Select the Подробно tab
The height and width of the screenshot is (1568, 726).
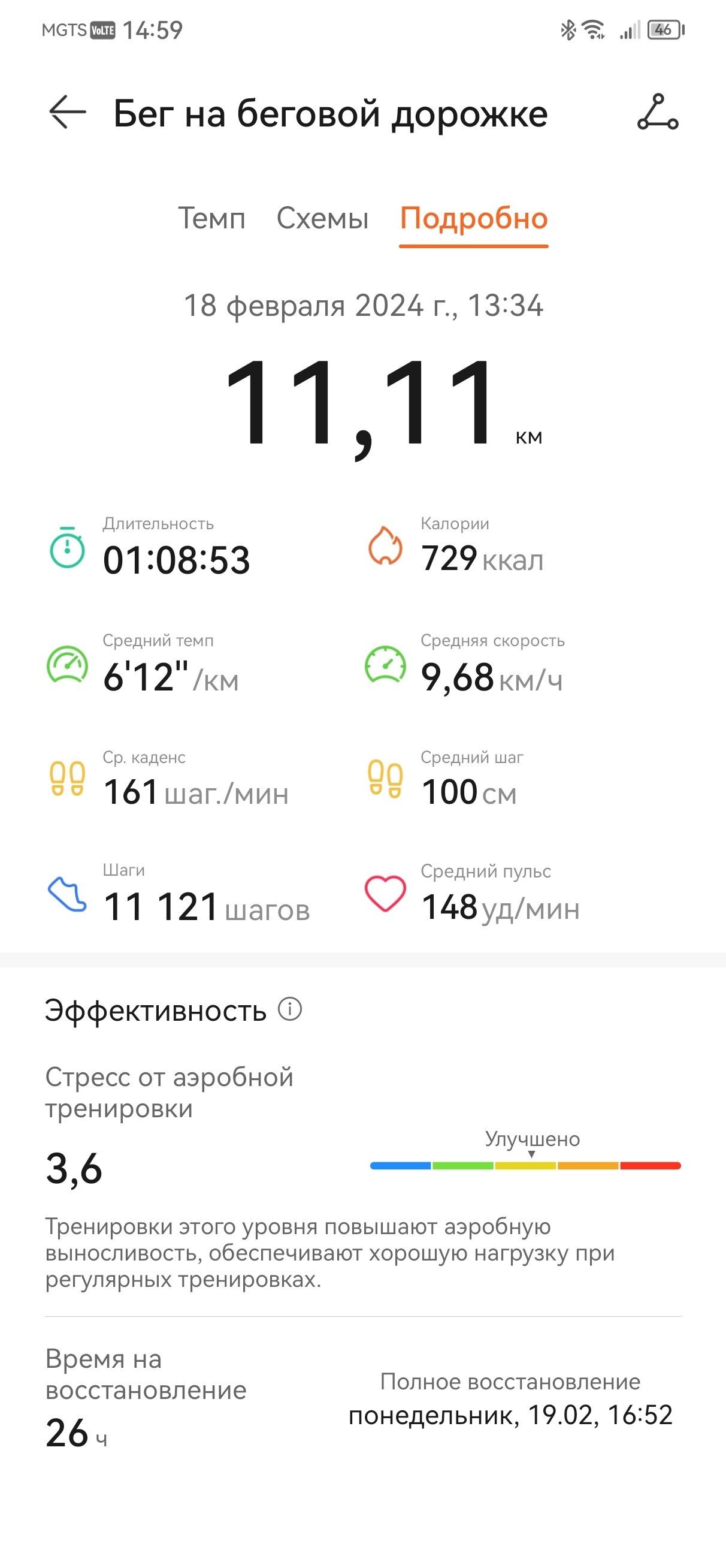pyautogui.click(x=474, y=219)
